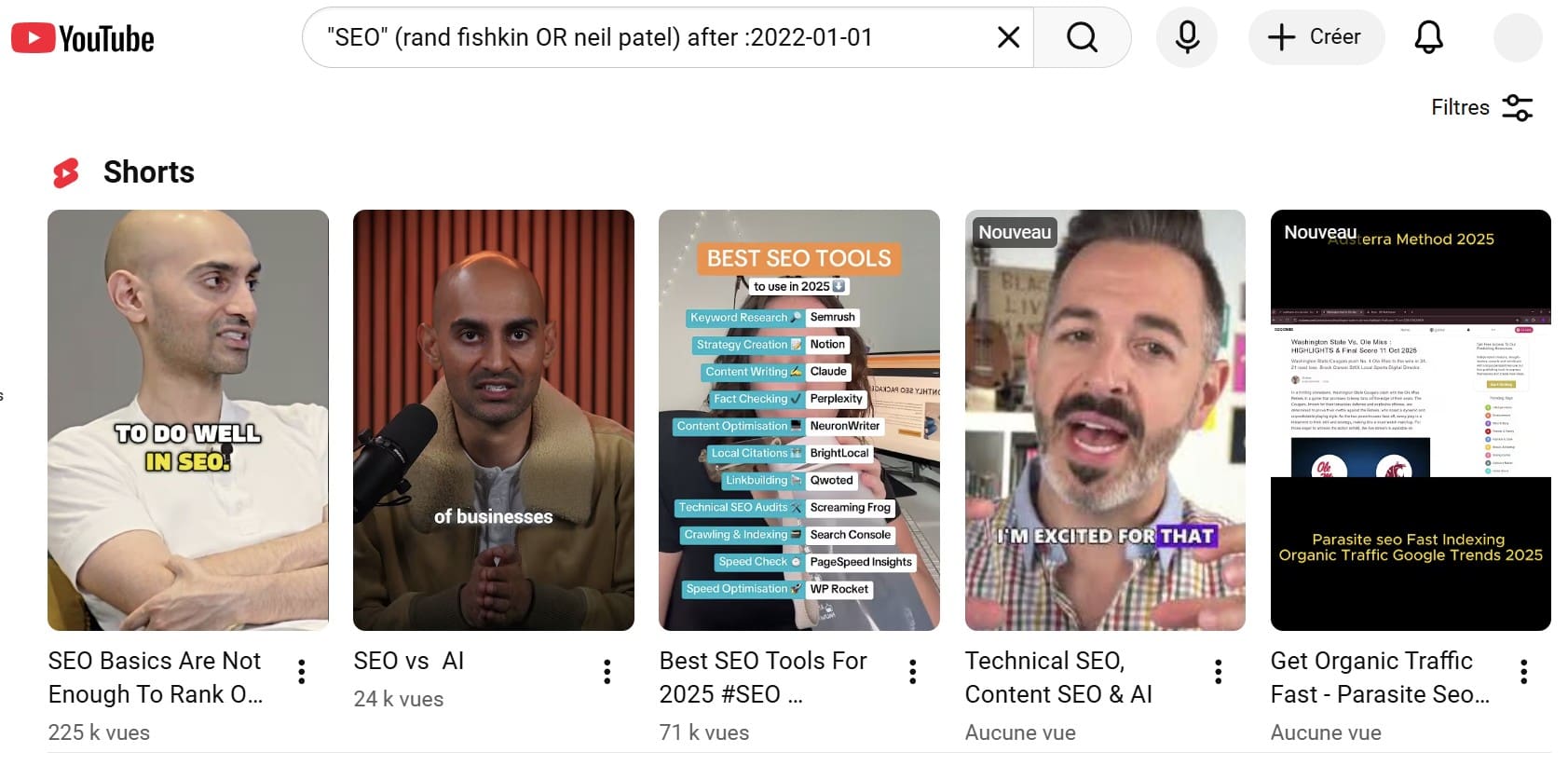Screen dimensions: 1568x780
Task: Show options menu for SEO vs AI
Action: pos(607,672)
